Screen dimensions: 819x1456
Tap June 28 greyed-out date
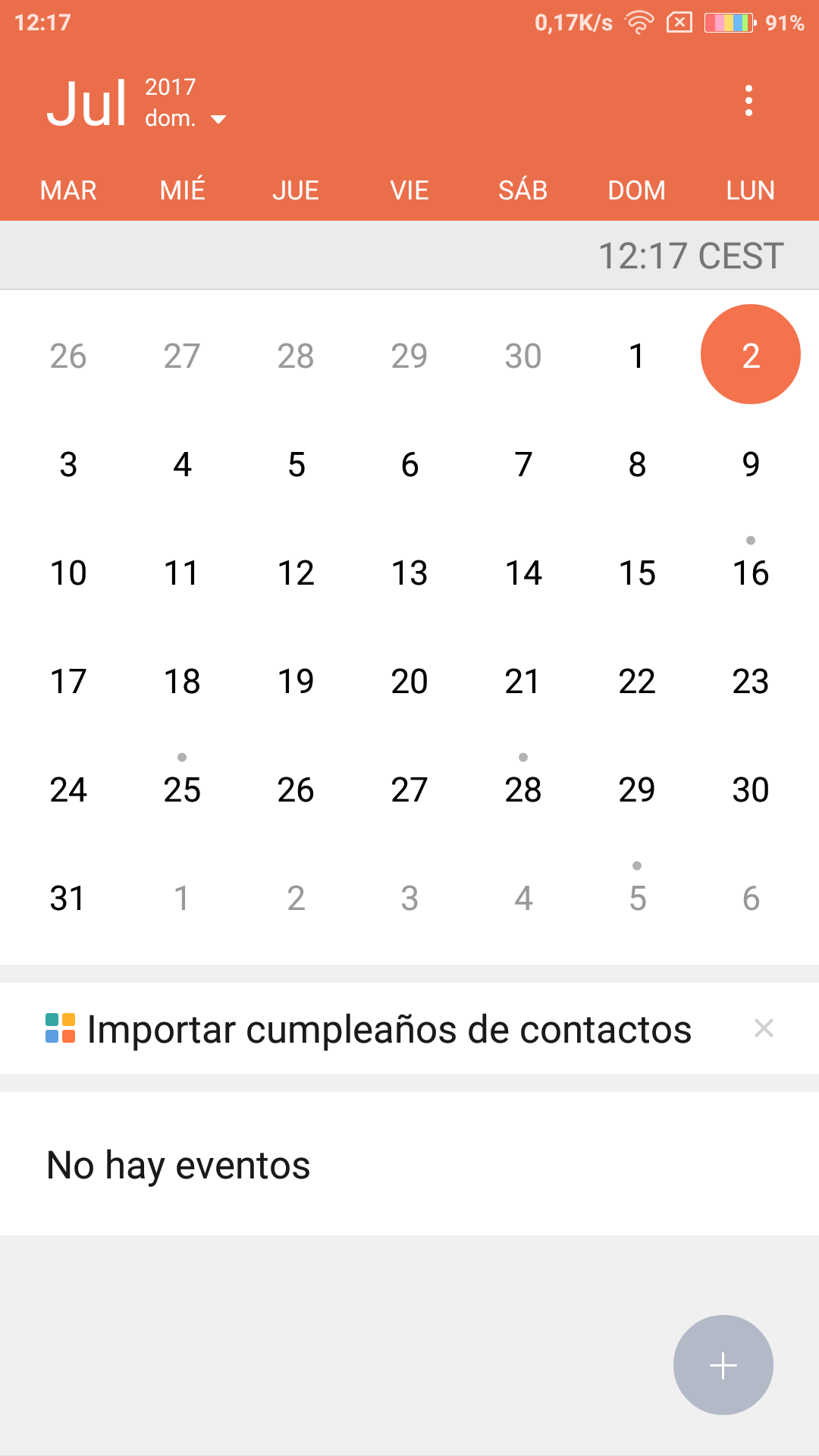pos(296,356)
